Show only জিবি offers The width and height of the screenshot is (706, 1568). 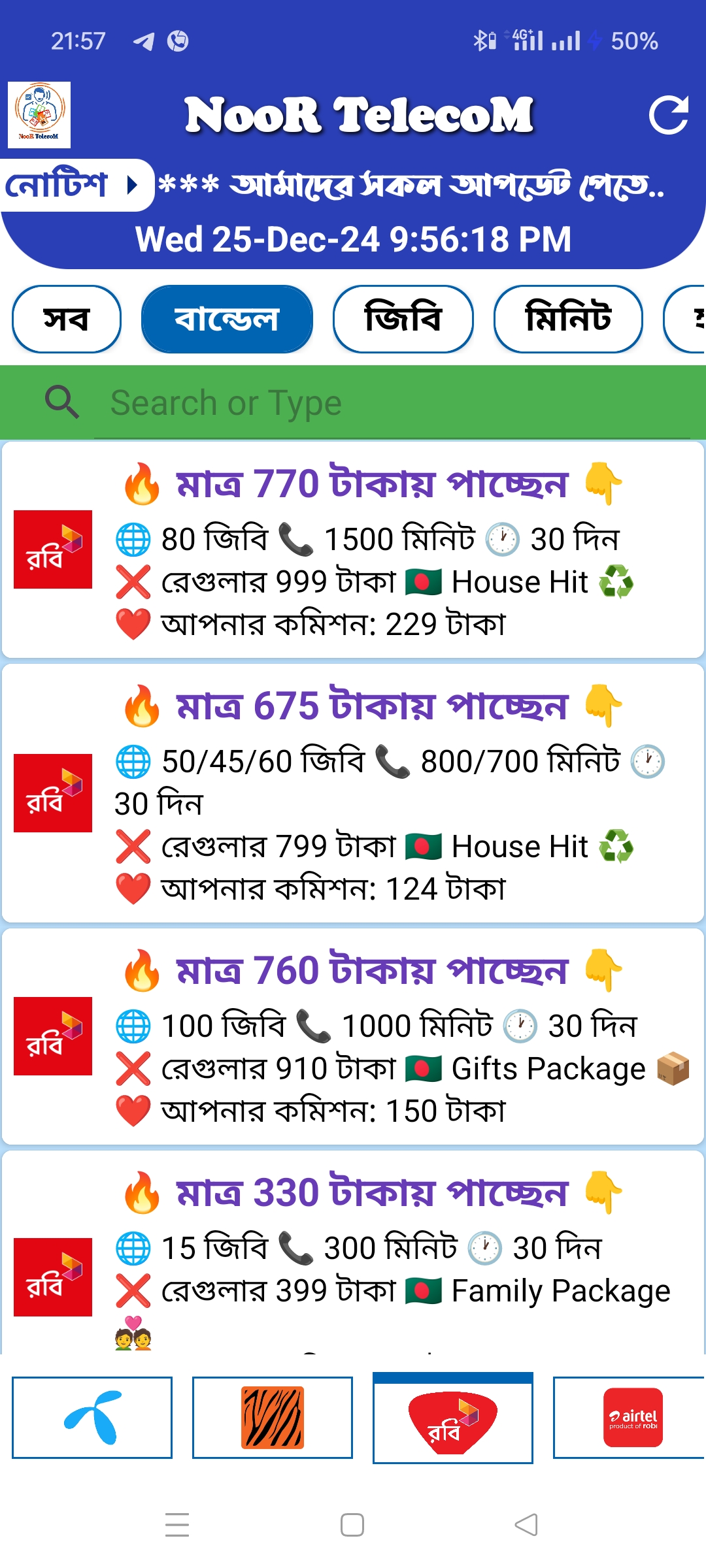pyautogui.click(x=403, y=319)
